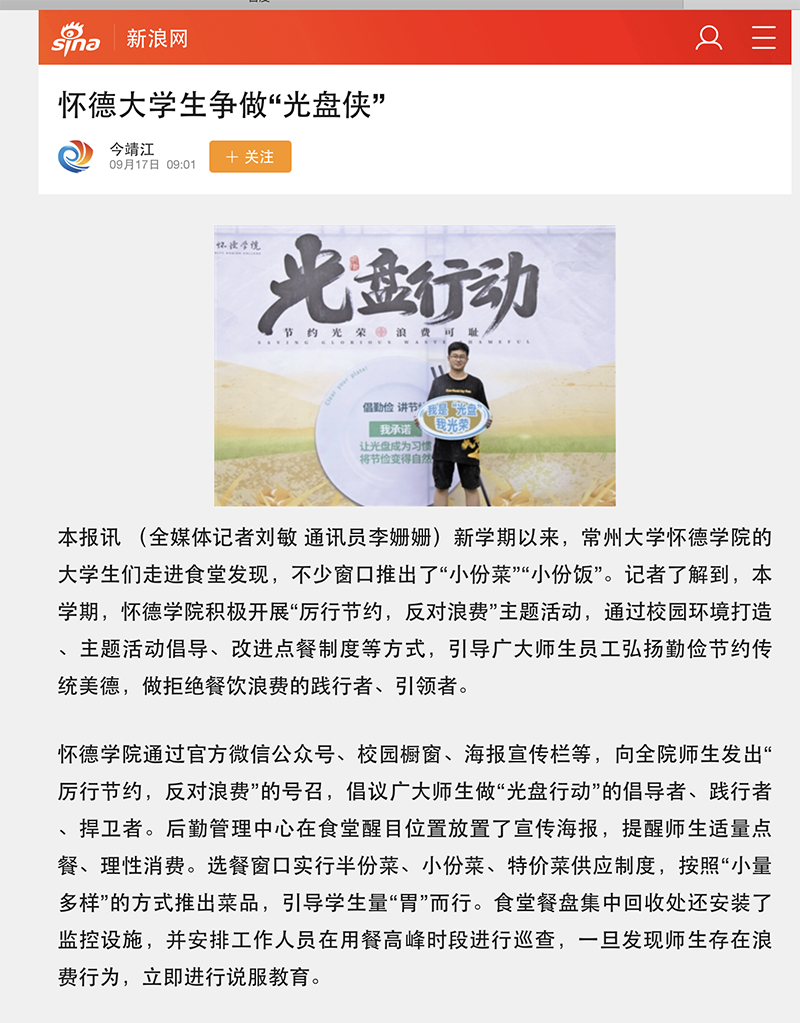Screen dimensions: 800x1023
Task: Go to Sina homepage via logo
Action: (x=77, y=38)
